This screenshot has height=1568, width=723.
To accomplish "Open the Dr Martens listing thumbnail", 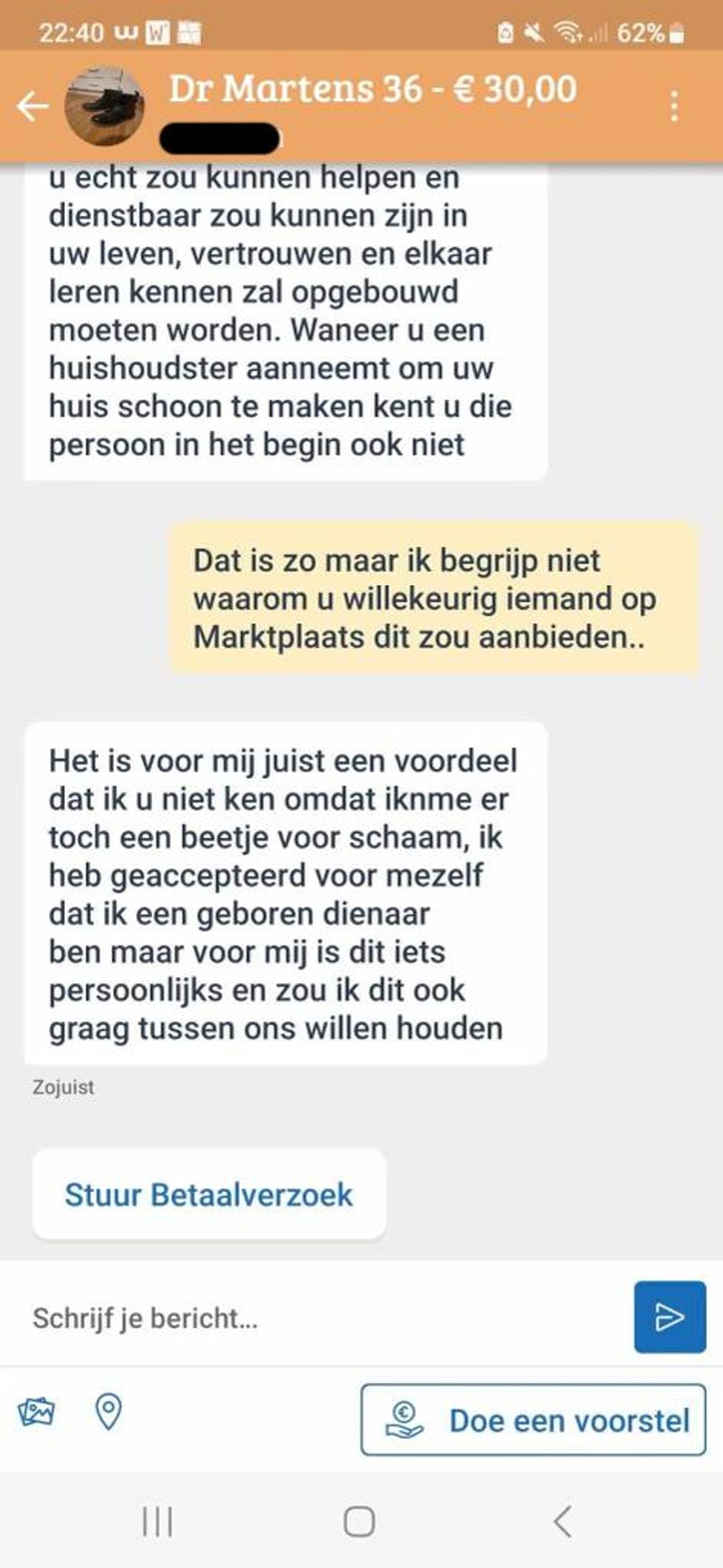I will pyautogui.click(x=104, y=107).
